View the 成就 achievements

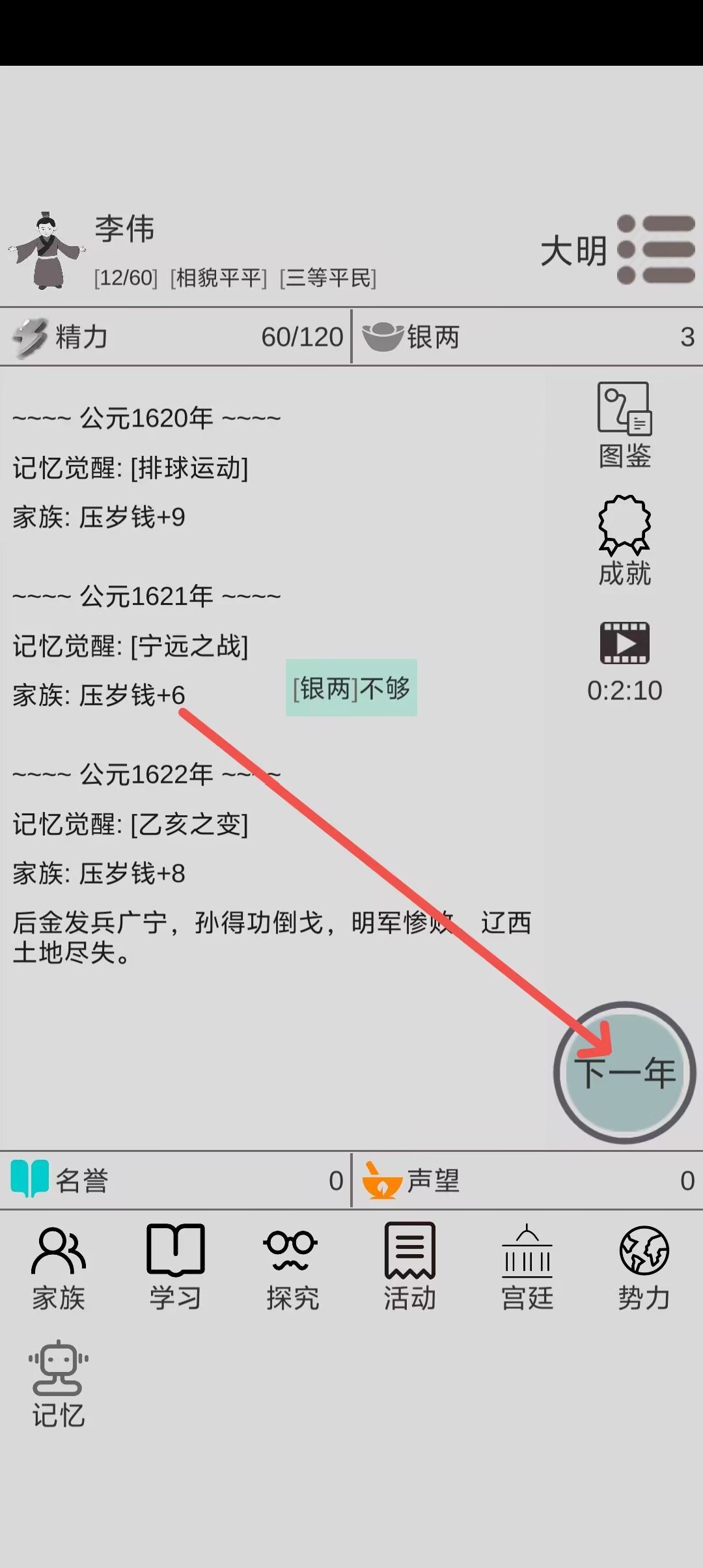625,540
